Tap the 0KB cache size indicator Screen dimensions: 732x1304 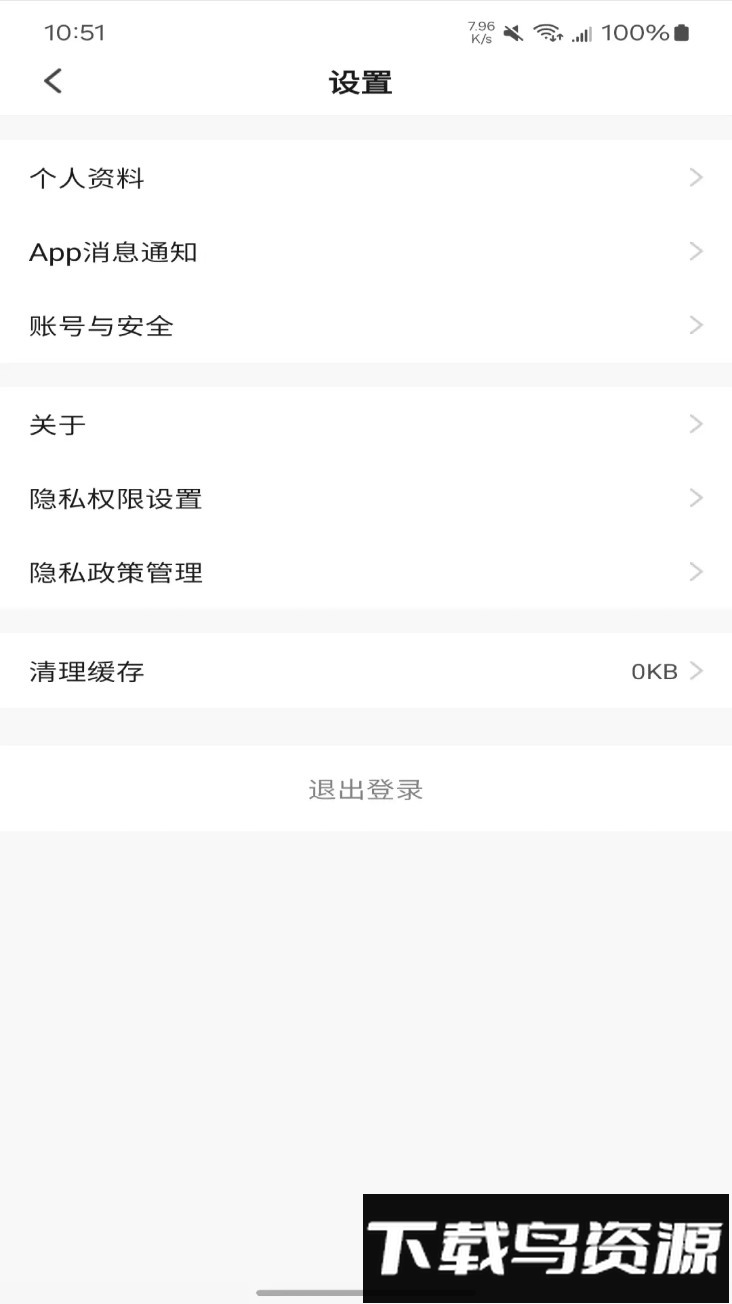click(x=653, y=671)
